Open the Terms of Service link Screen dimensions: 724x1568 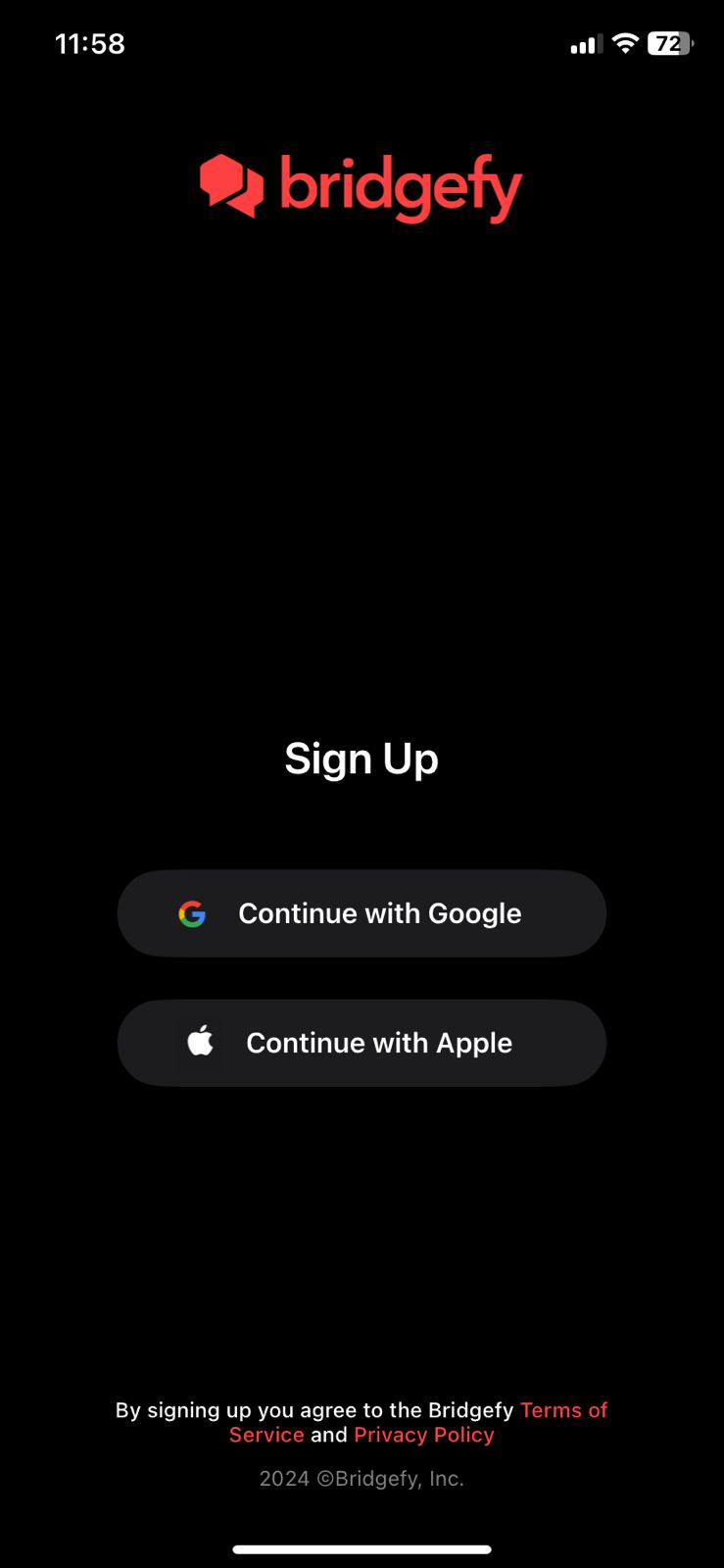click(x=563, y=1410)
